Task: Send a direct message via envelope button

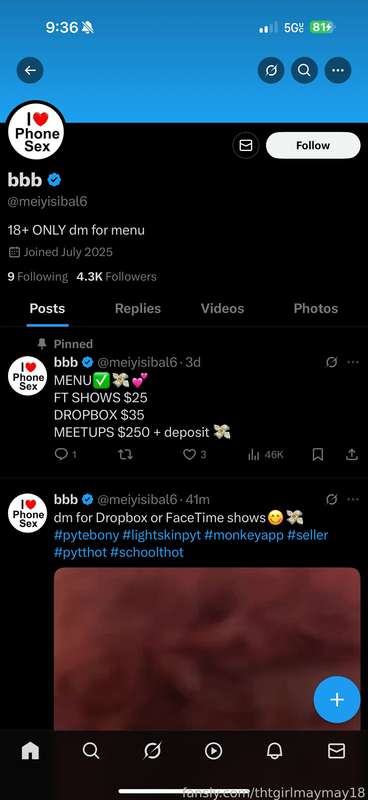Action: point(246,145)
